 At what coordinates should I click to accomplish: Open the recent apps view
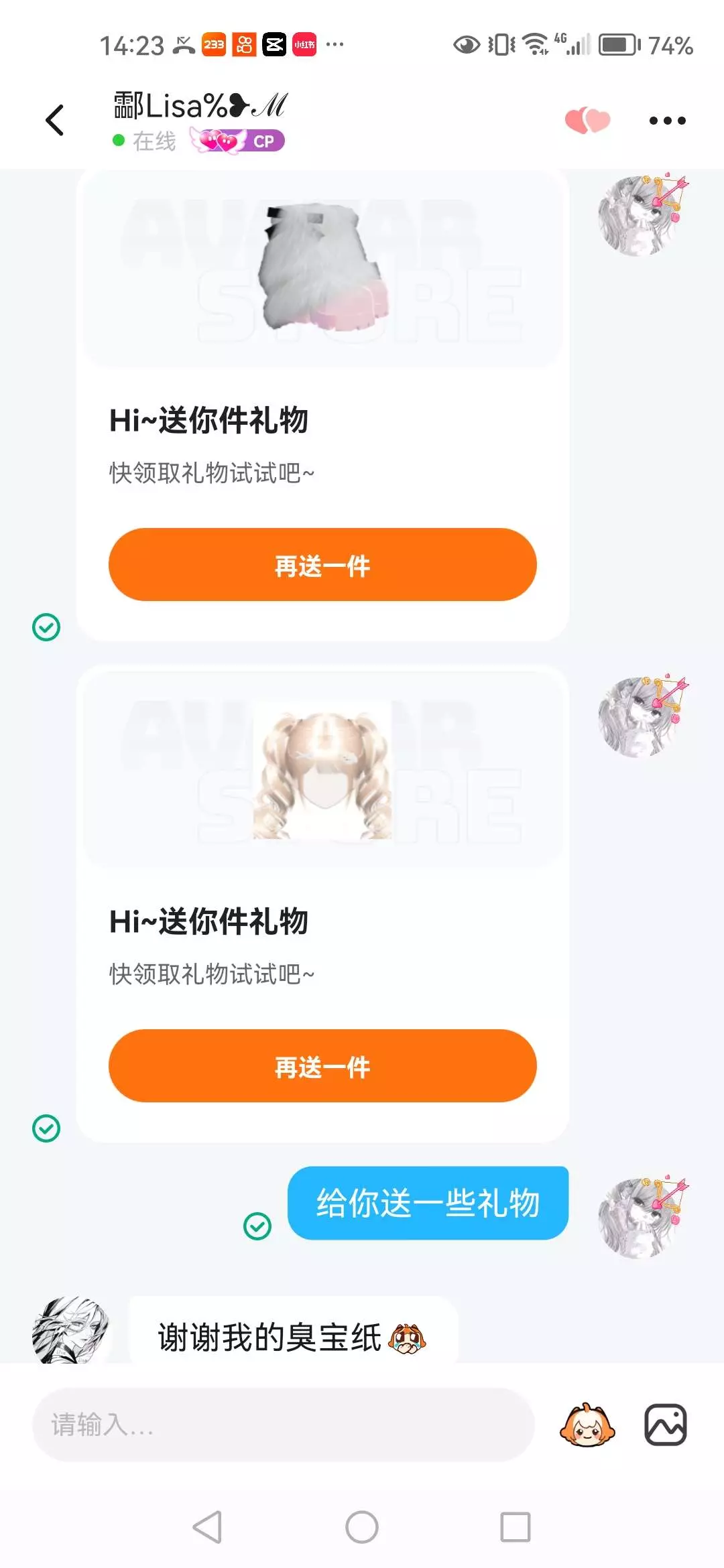click(516, 1527)
